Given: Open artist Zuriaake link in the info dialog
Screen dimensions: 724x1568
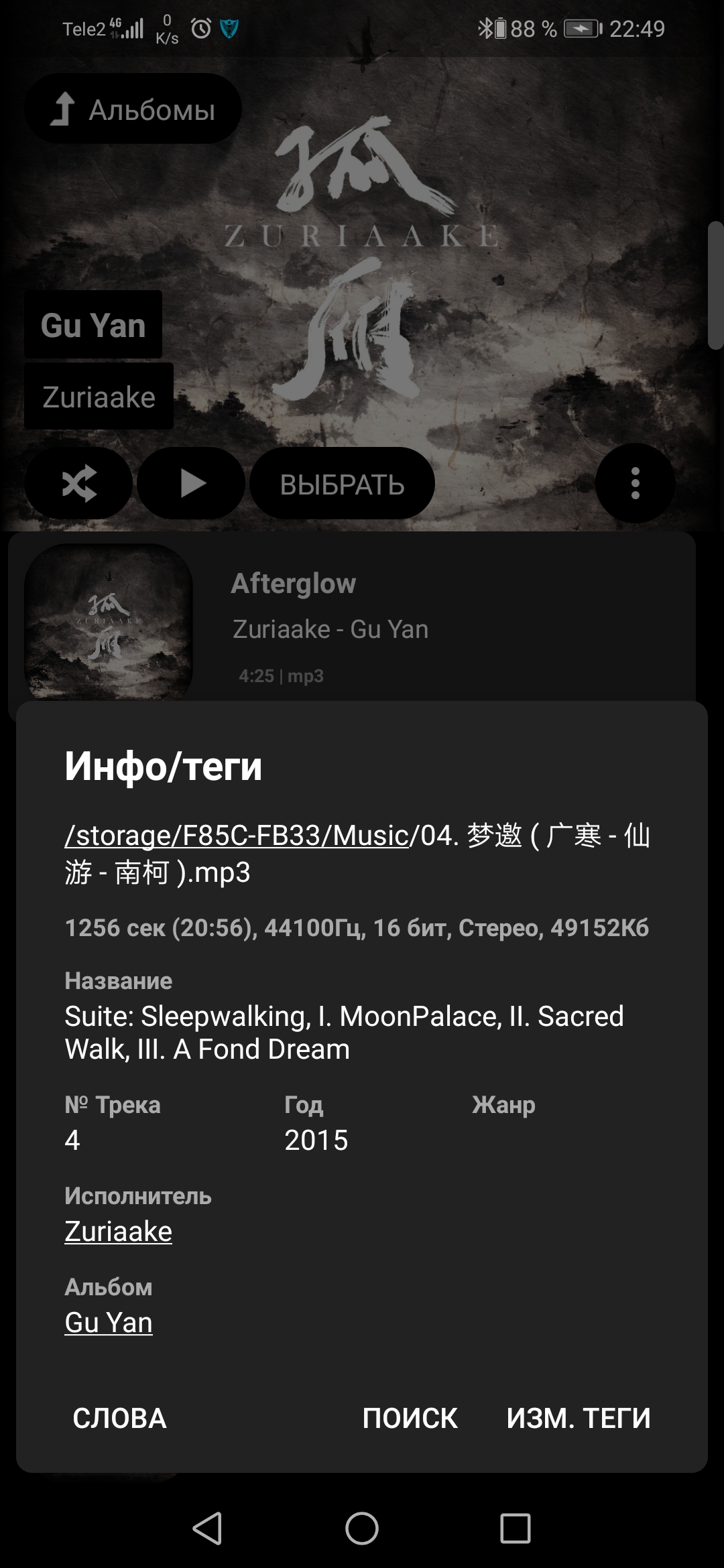Looking at the screenshot, I should 118,1231.
